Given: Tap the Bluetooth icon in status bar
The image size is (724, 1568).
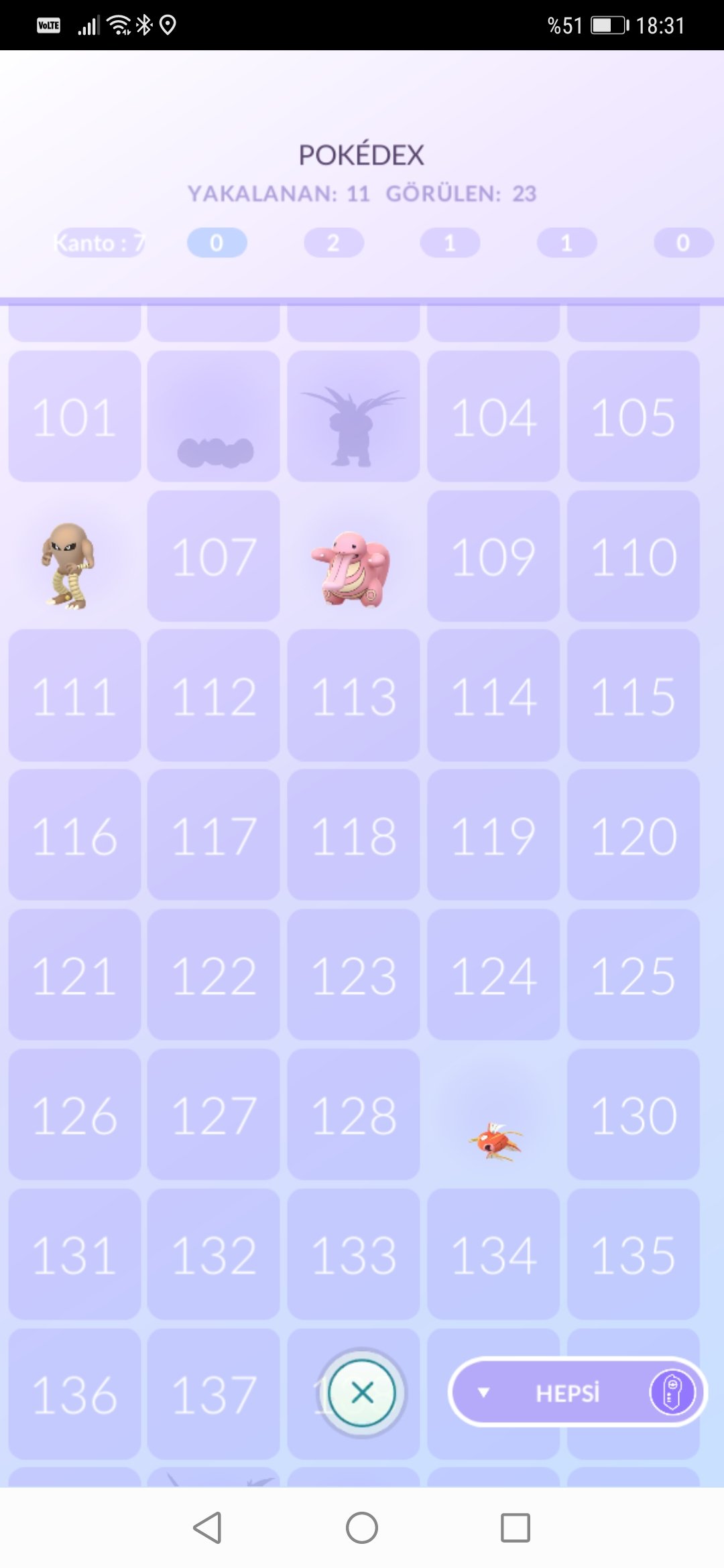Looking at the screenshot, I should point(143,25).
